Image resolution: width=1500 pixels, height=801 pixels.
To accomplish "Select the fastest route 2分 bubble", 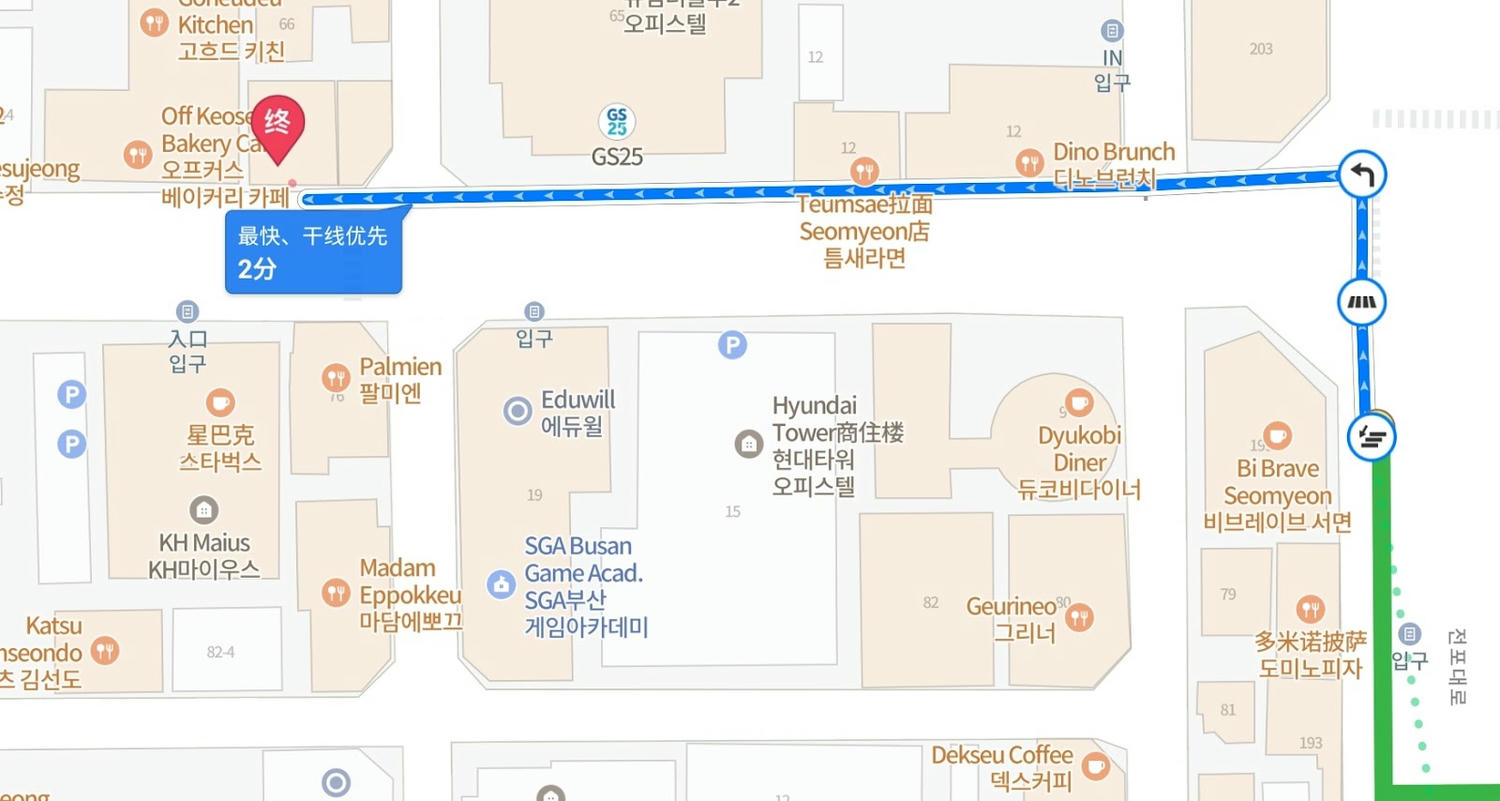I will 313,252.
